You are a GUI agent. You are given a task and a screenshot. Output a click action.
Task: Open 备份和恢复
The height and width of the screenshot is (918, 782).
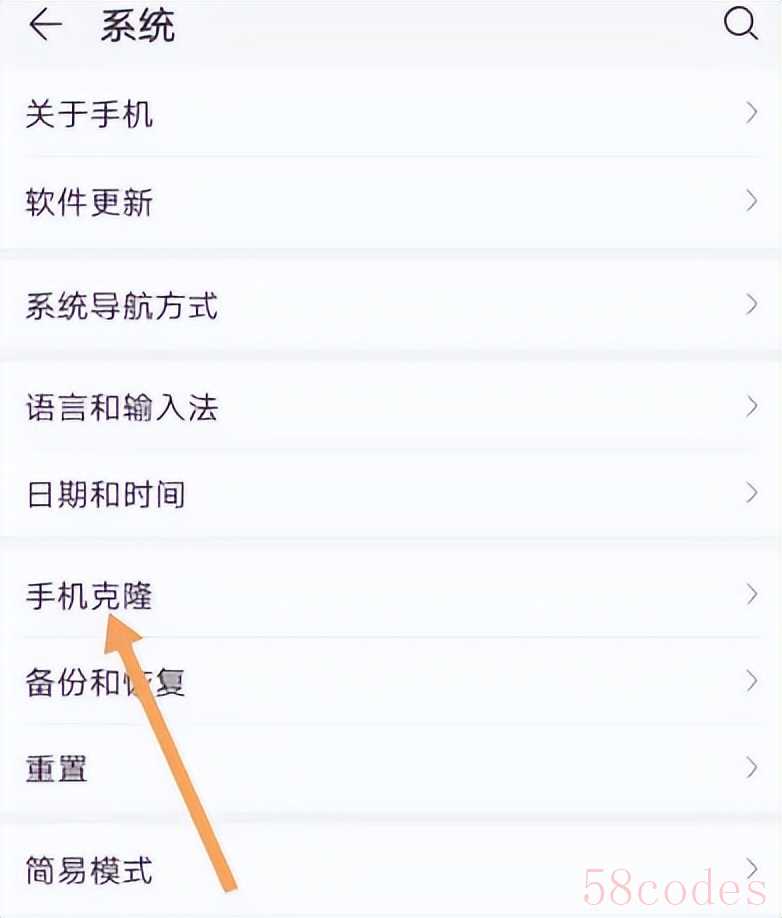click(x=390, y=682)
